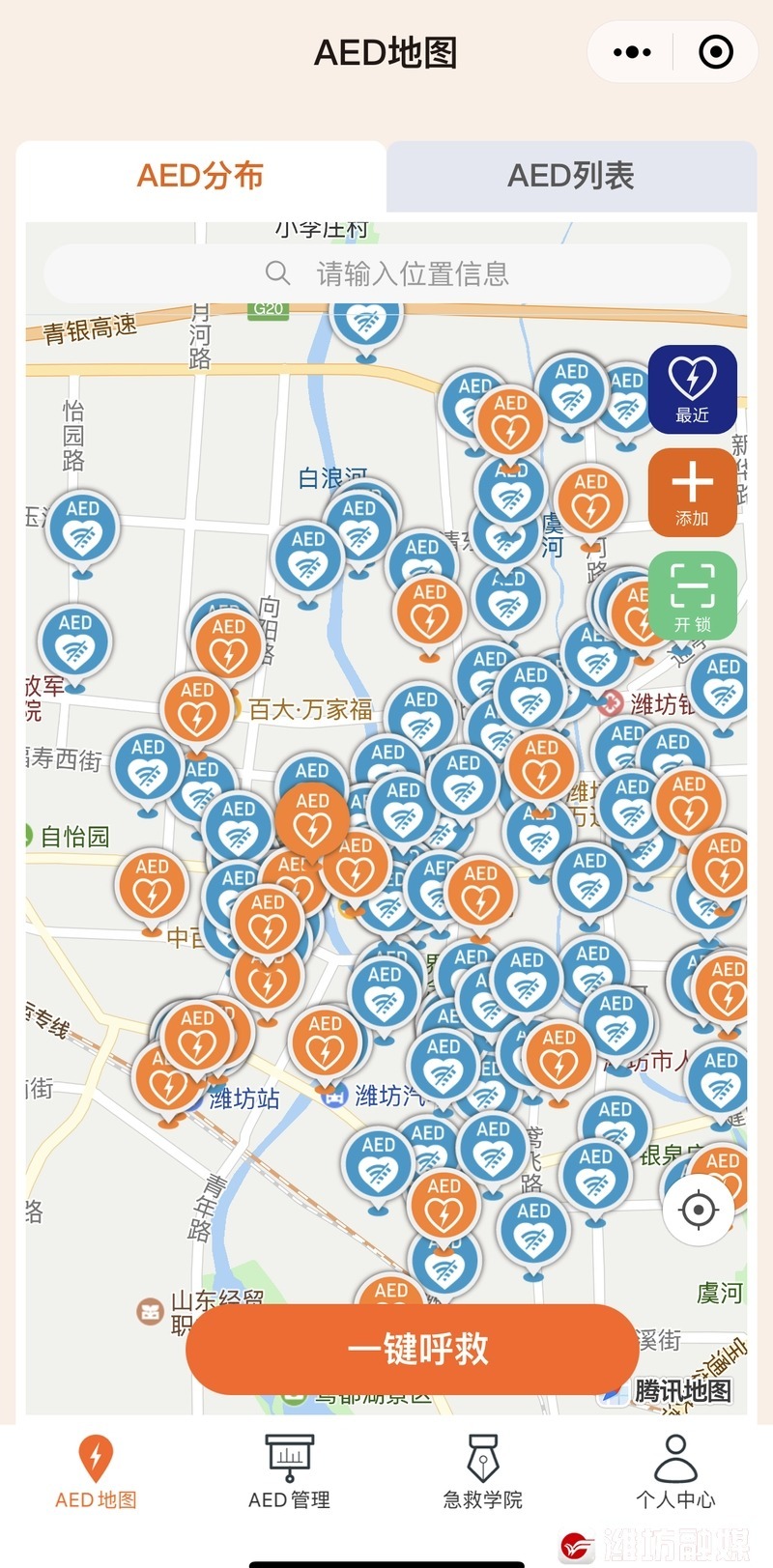The width and height of the screenshot is (773, 1568).
Task: Open the AED管理 tab
Action: point(290,1471)
